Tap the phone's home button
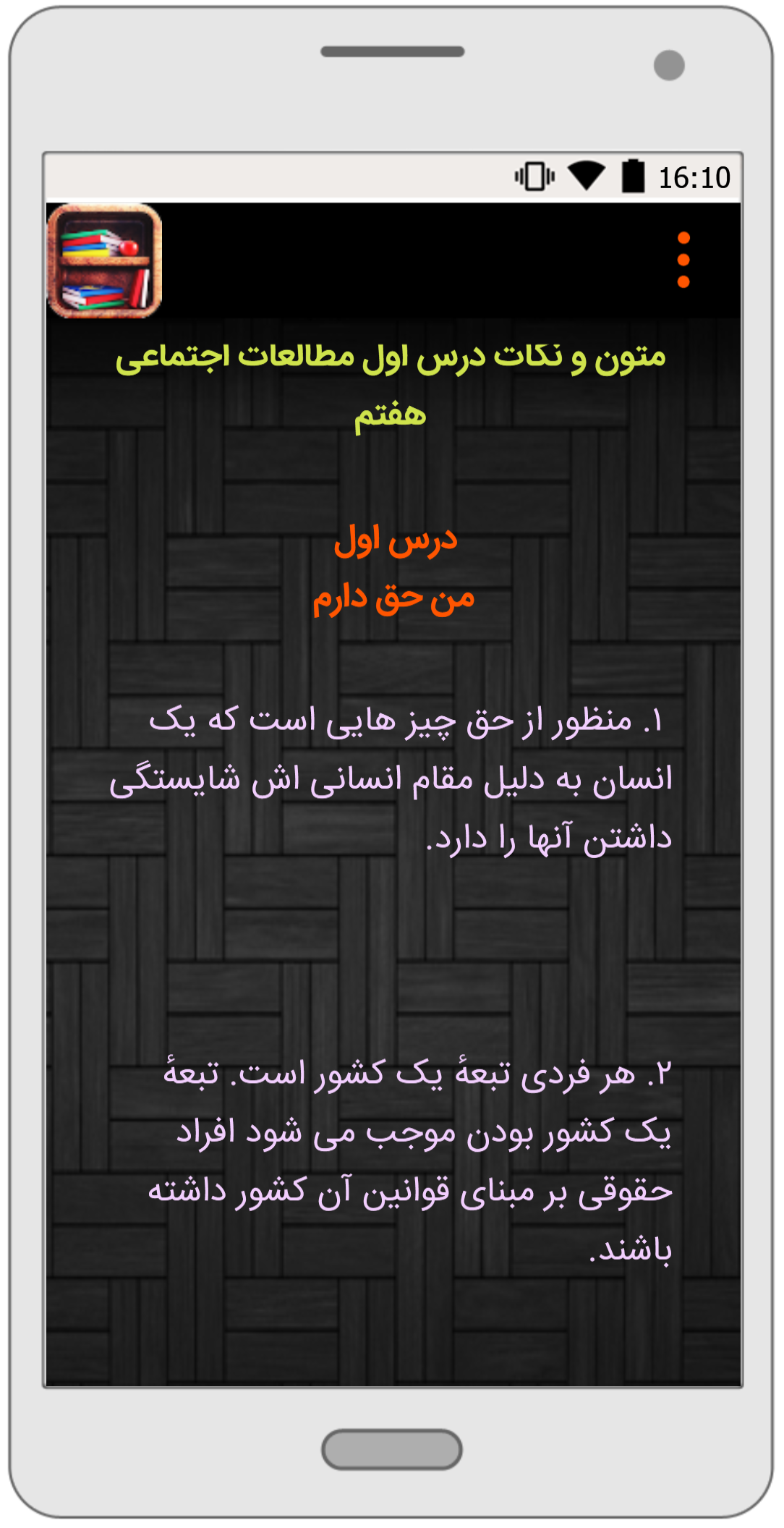The height and width of the screenshot is (1528, 784). coord(392,1450)
